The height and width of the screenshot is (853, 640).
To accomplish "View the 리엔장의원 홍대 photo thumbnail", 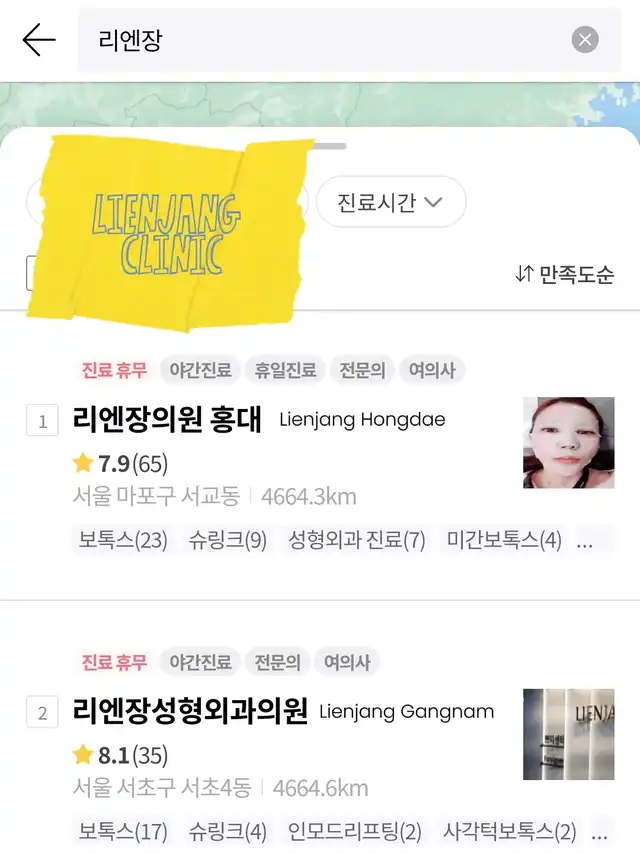I will point(568,442).
